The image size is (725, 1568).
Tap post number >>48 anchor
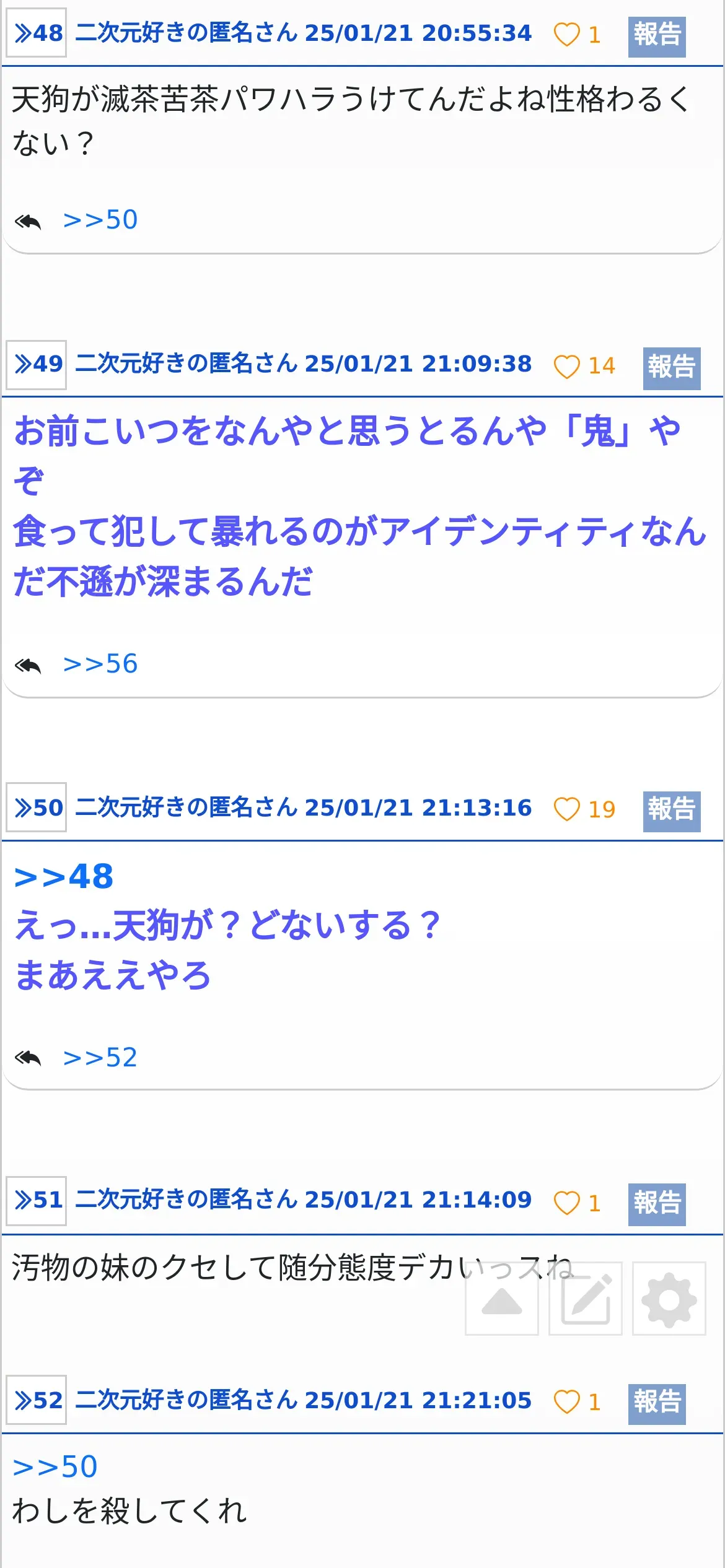(37, 33)
